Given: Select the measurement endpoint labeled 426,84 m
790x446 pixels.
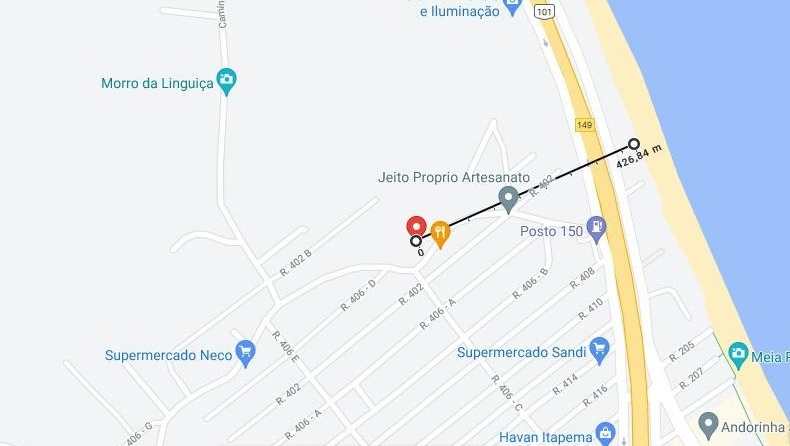Looking at the screenshot, I should [634, 143].
